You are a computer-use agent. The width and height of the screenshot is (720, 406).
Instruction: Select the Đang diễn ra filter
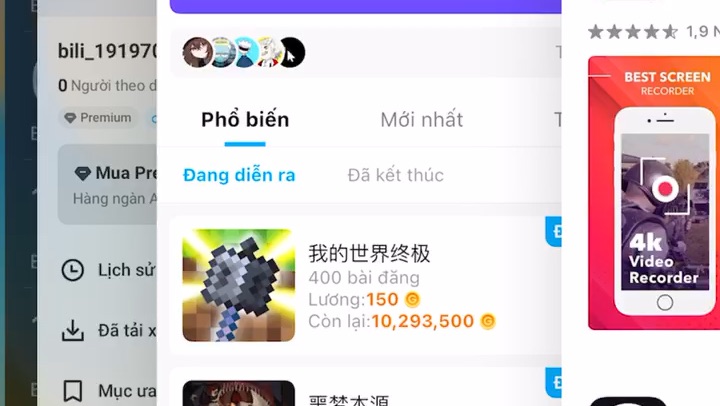click(239, 175)
